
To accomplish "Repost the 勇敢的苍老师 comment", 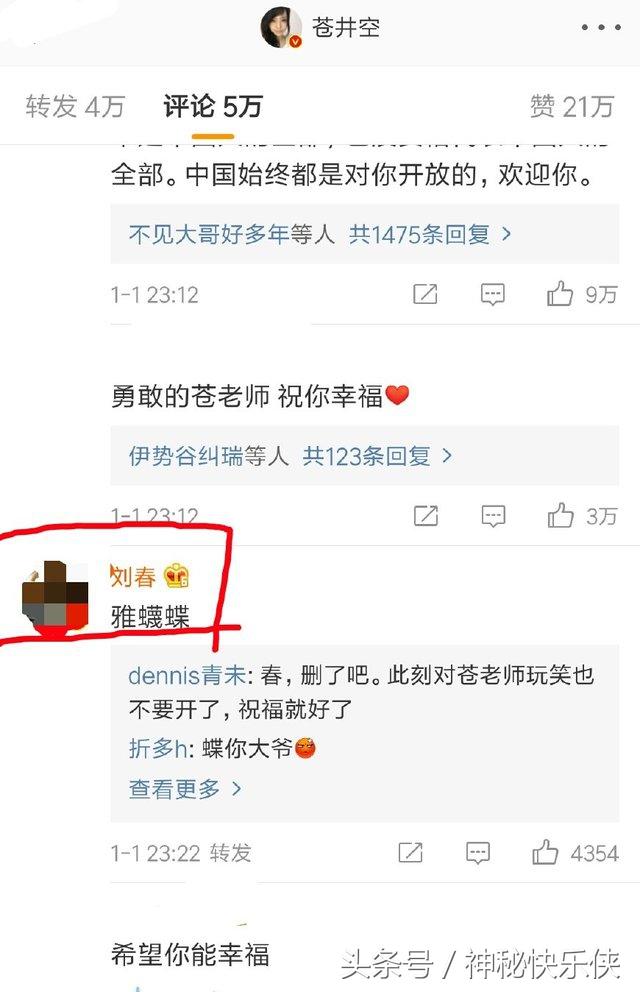I will (x=425, y=516).
